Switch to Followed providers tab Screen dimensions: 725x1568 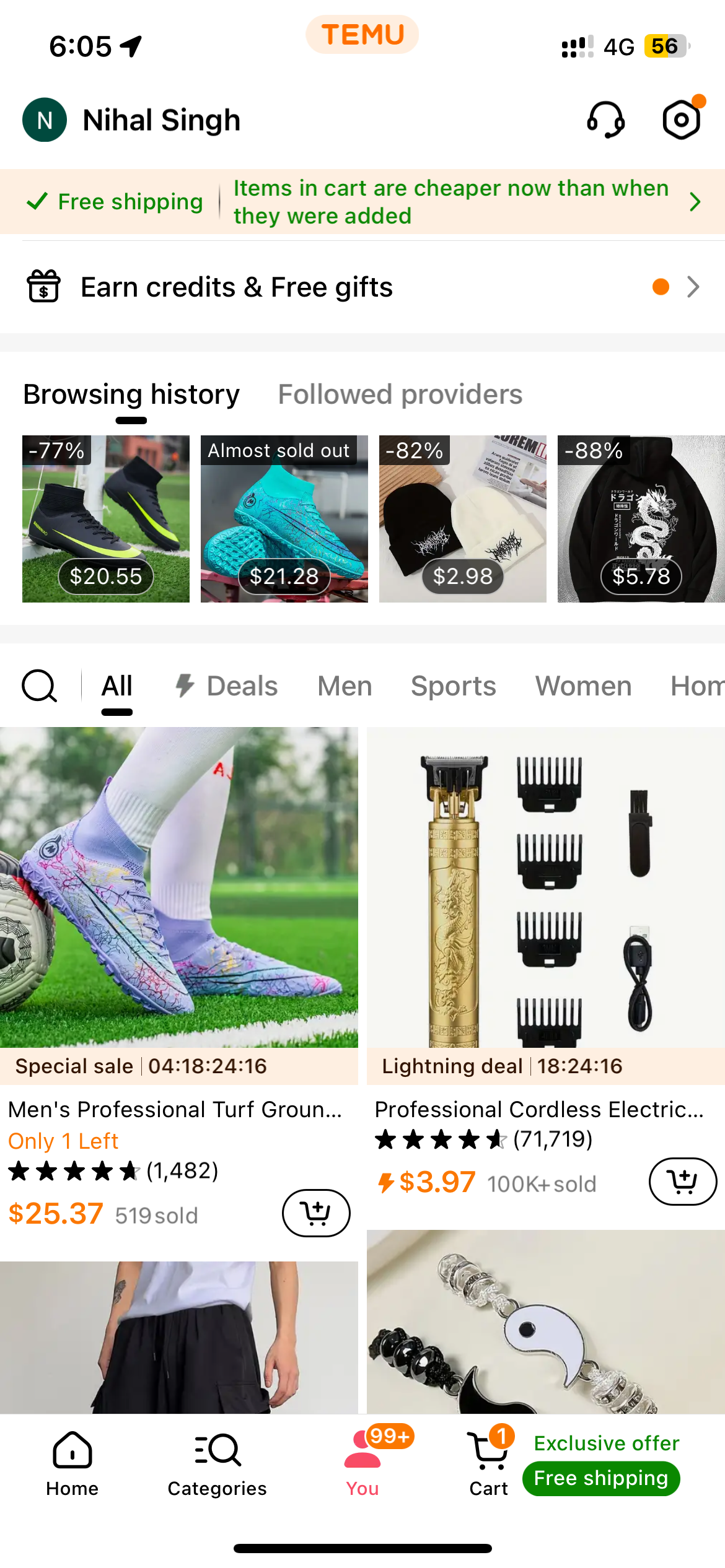pos(400,394)
